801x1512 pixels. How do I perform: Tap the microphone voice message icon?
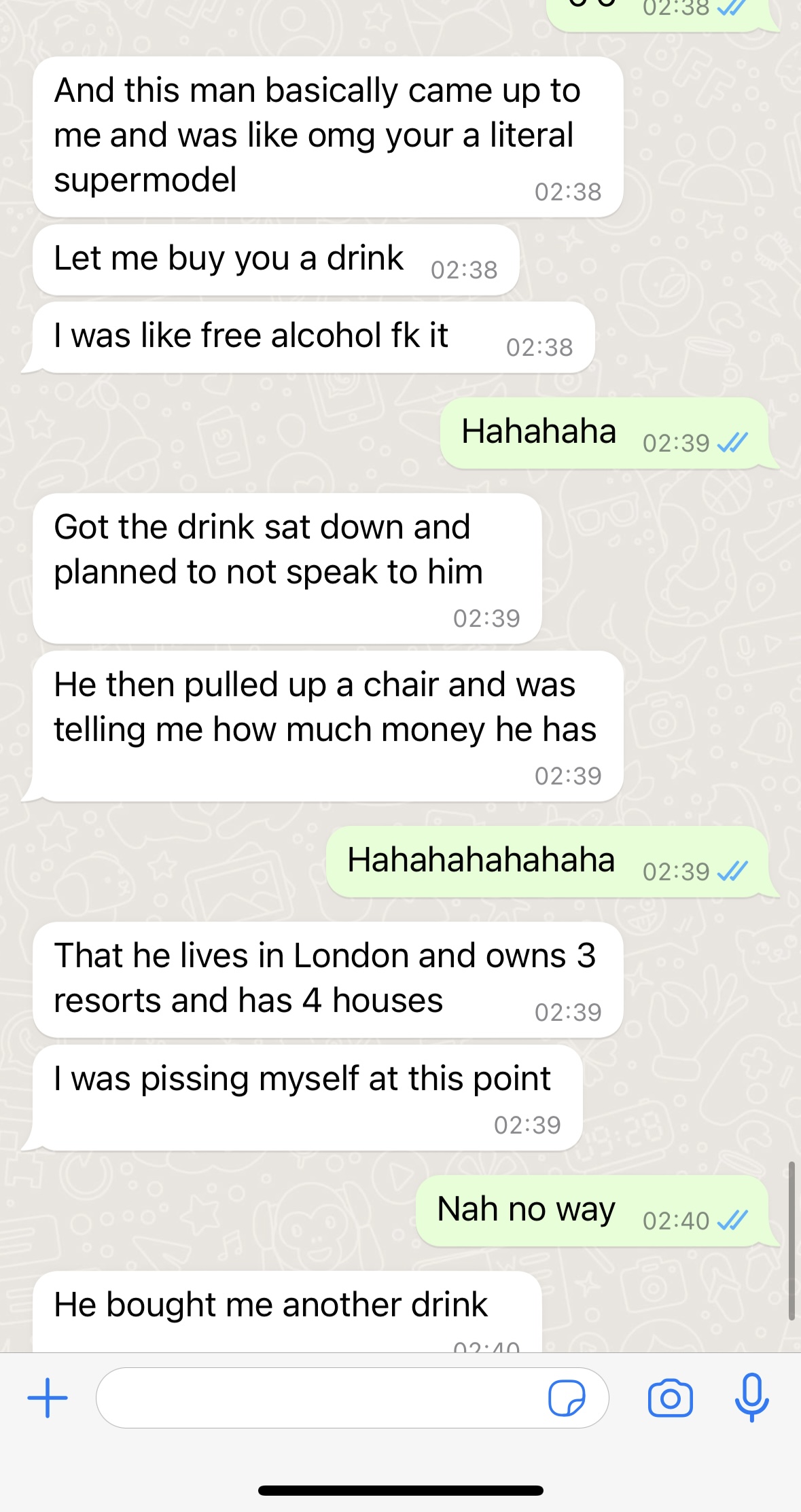[751, 1397]
